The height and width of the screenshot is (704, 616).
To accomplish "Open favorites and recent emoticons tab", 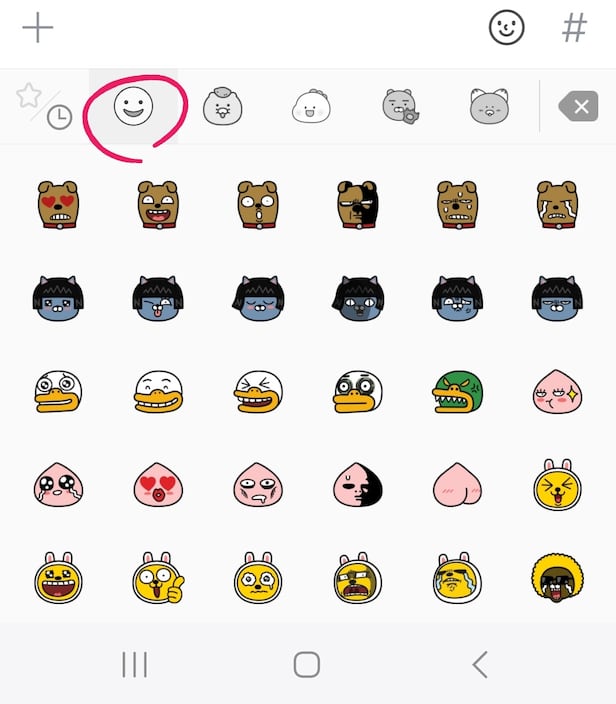I will pyautogui.click(x=44, y=106).
